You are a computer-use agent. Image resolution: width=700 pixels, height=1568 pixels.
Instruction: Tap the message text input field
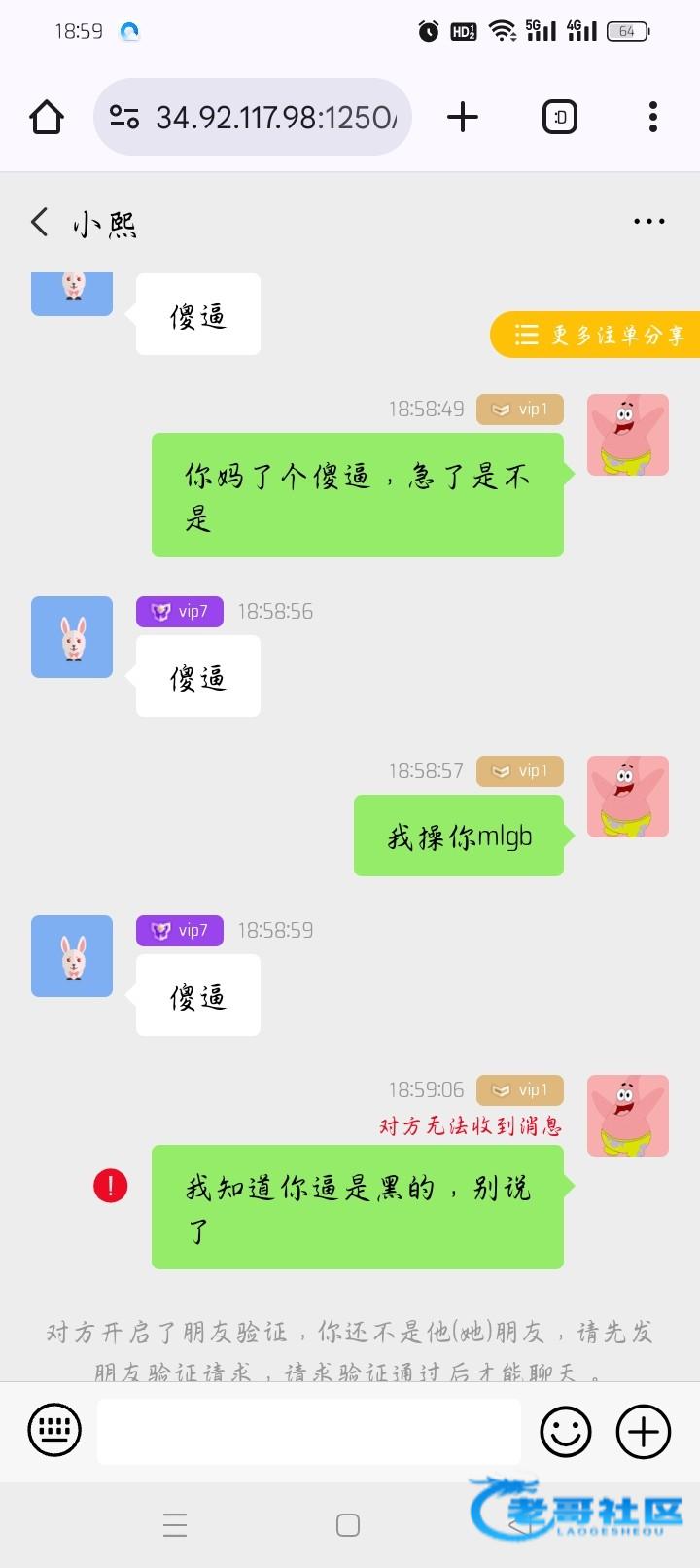(308, 1431)
